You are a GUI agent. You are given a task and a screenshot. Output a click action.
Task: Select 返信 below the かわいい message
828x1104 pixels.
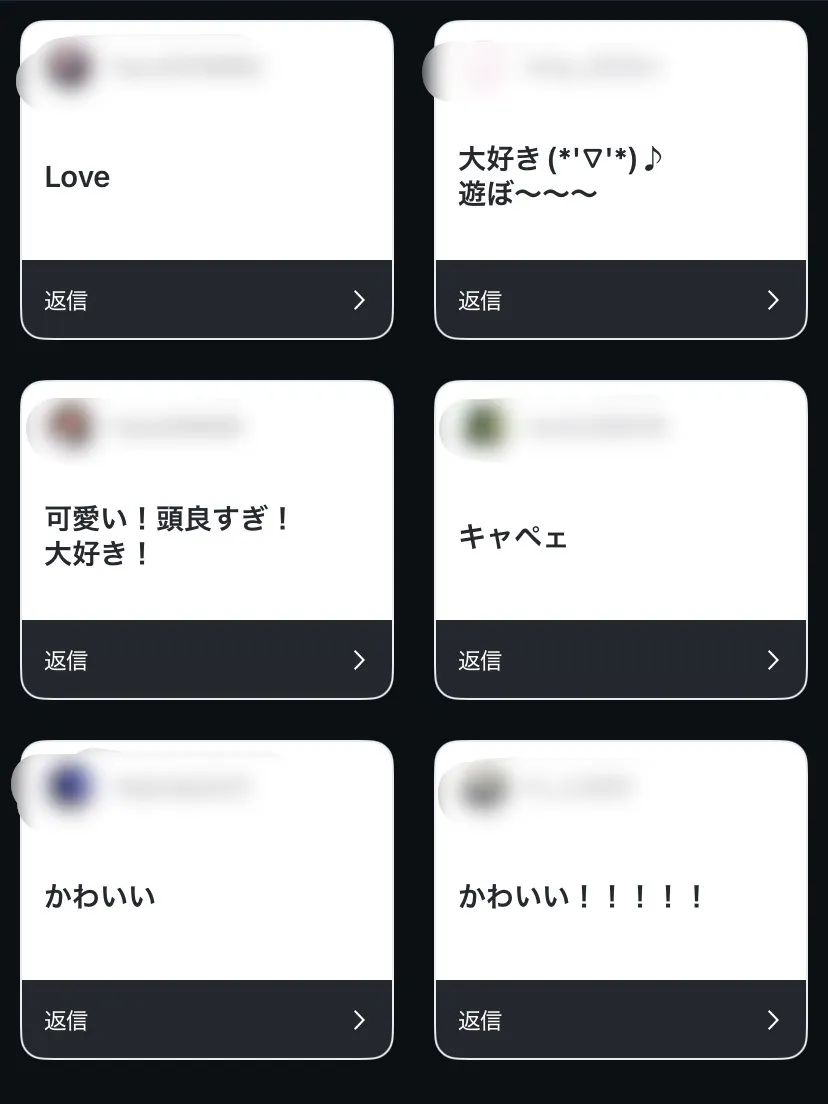coord(206,1020)
